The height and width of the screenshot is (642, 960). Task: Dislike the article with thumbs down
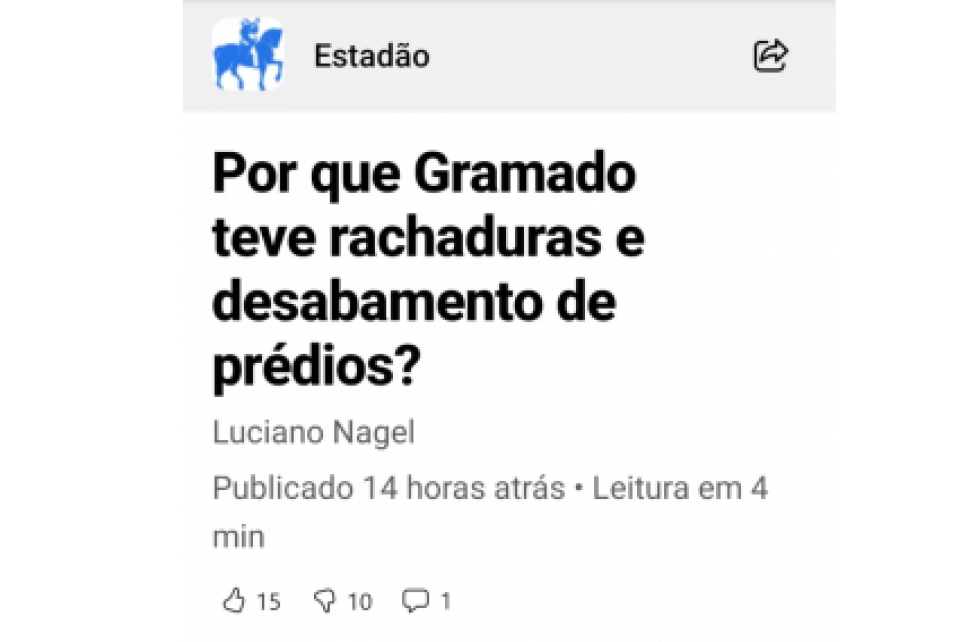pyautogui.click(x=326, y=600)
